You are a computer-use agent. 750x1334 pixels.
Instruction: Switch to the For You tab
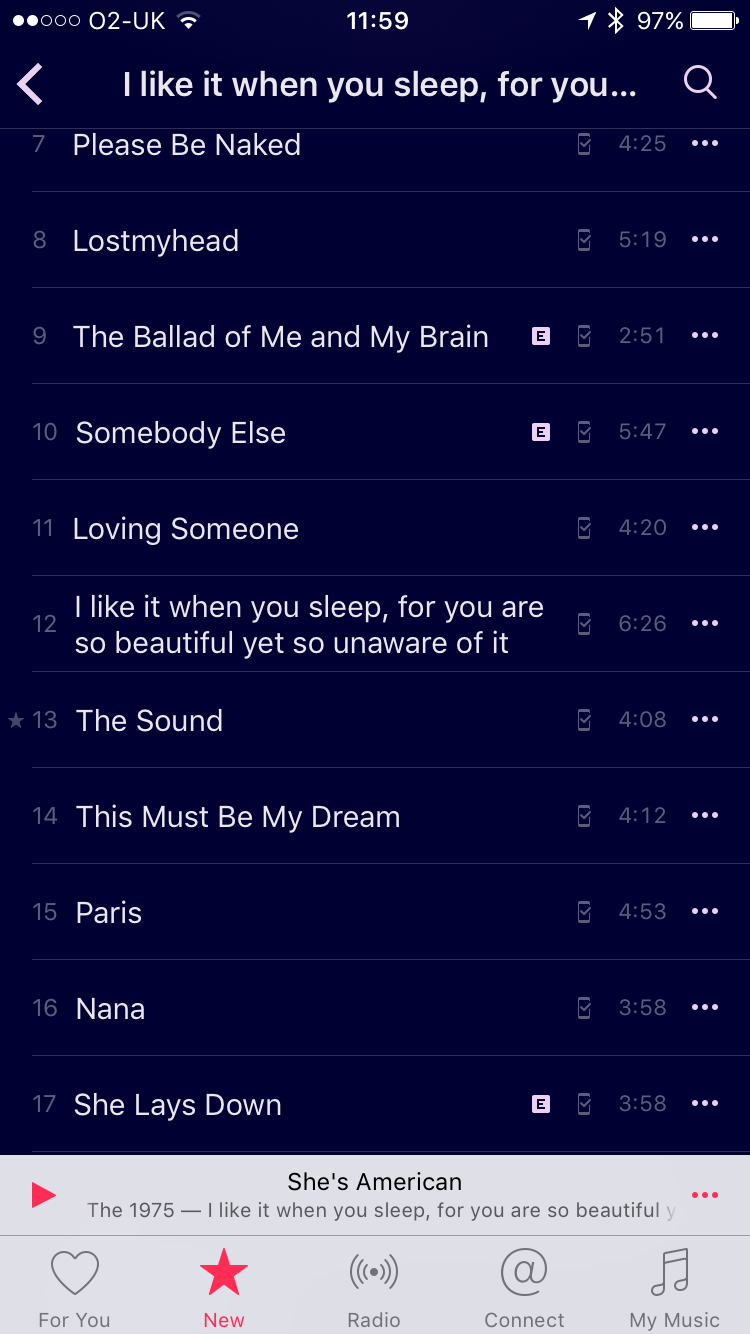point(75,1288)
